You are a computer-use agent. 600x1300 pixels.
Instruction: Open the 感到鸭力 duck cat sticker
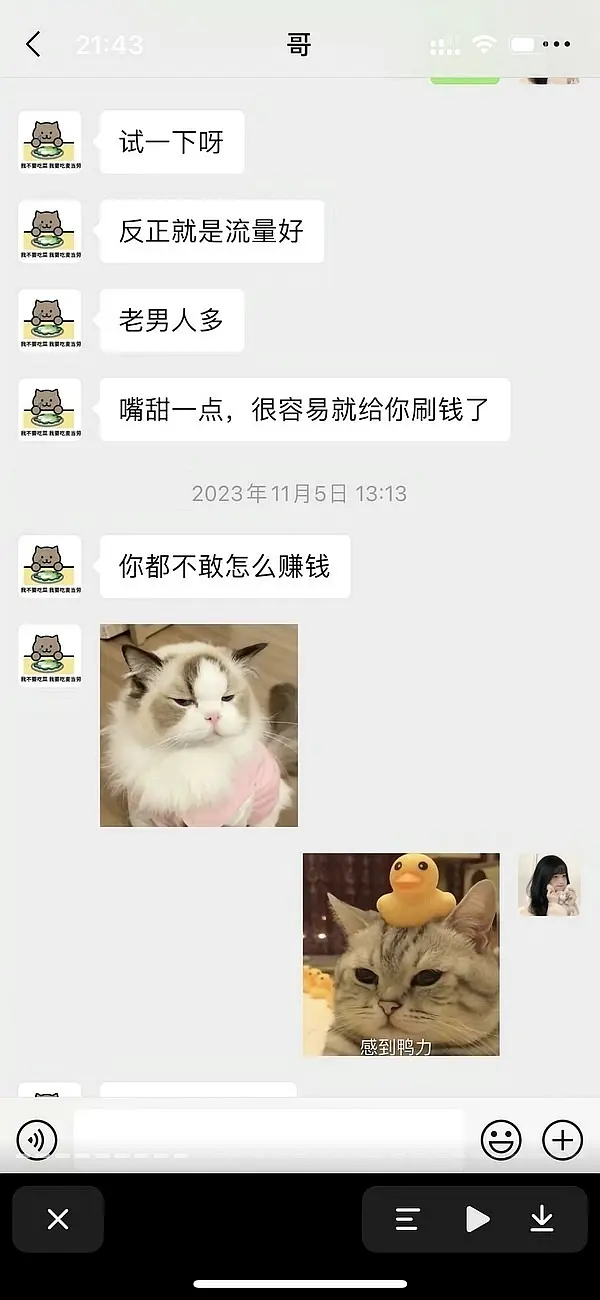coord(401,954)
